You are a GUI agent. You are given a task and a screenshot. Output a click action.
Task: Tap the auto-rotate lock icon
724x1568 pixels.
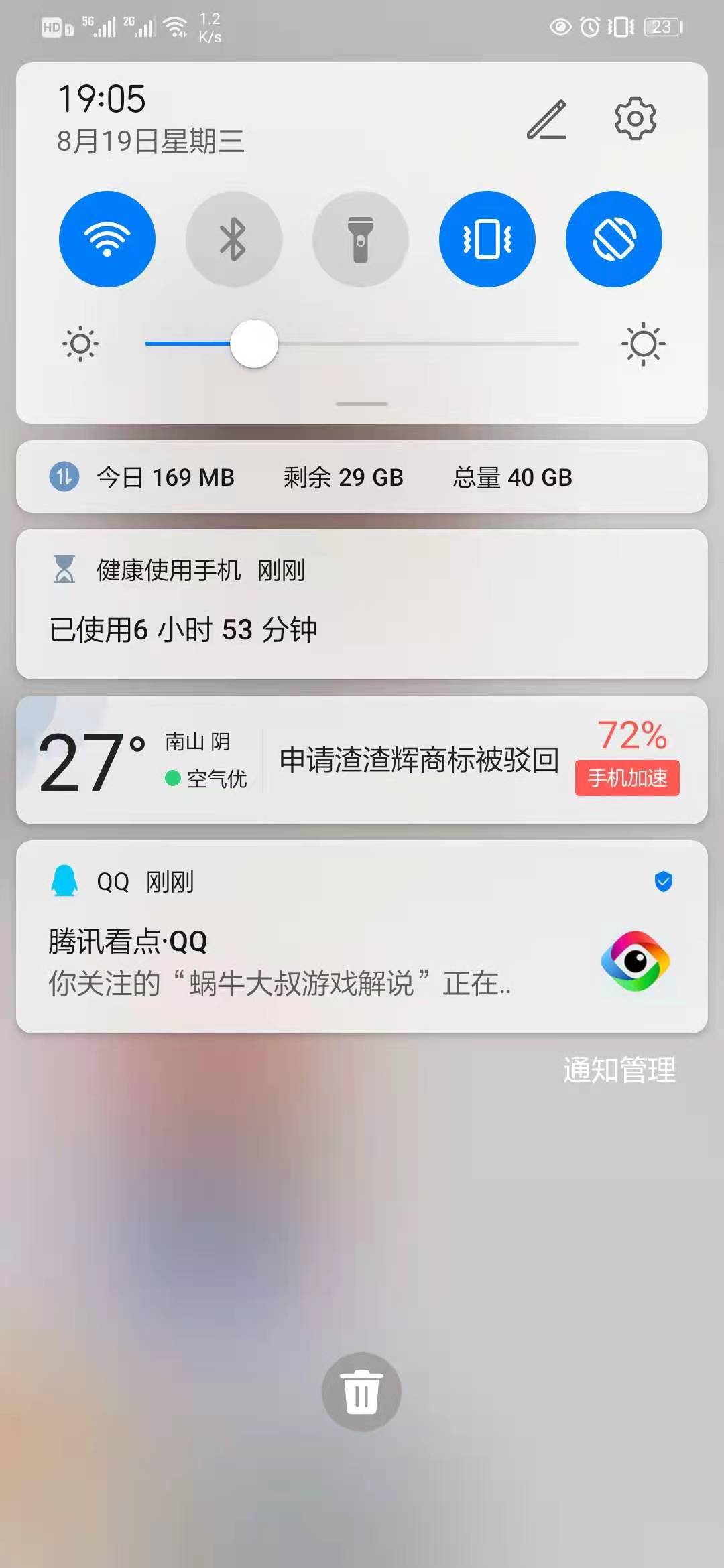(x=614, y=239)
